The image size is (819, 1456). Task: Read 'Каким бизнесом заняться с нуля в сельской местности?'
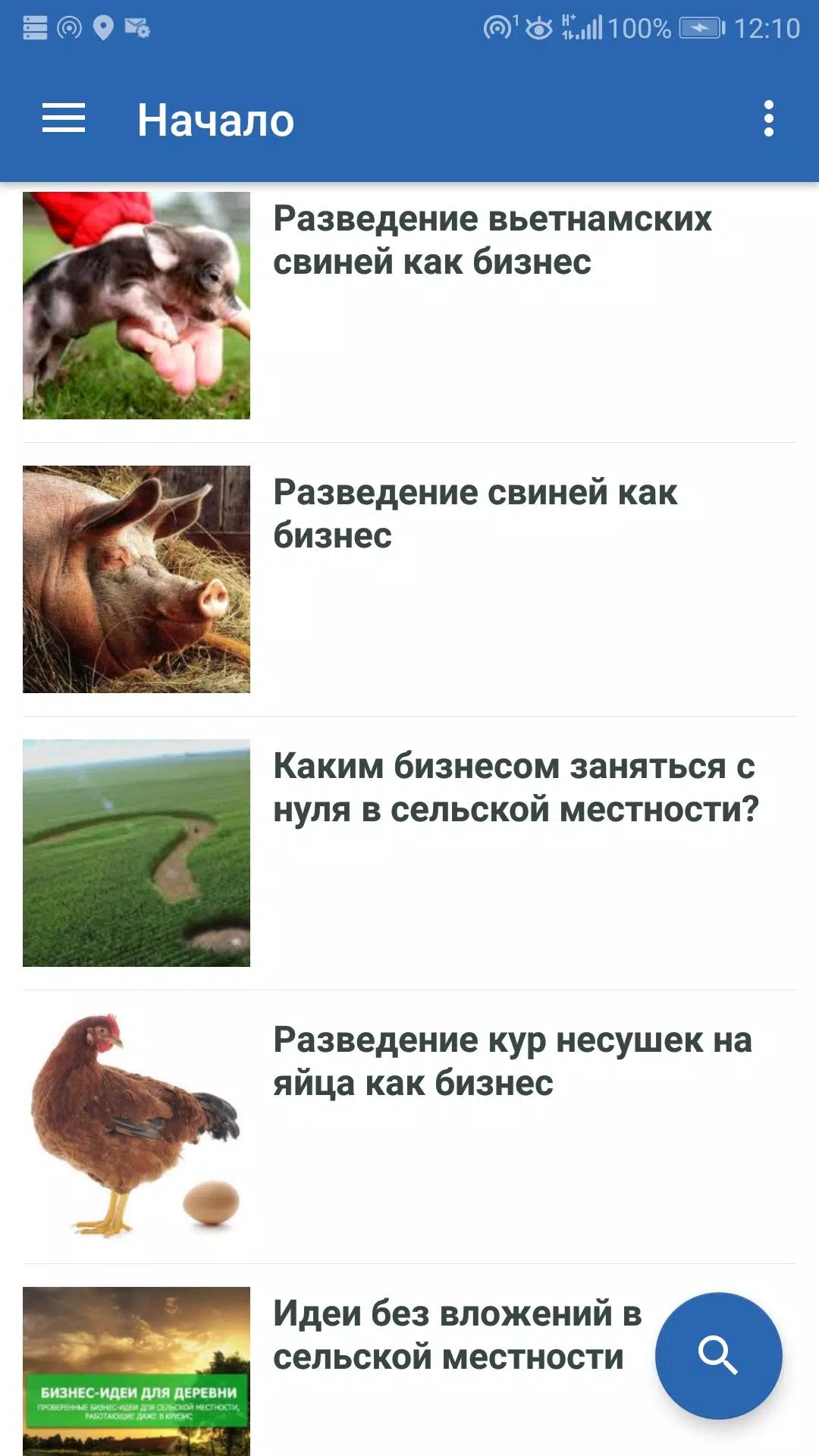point(516,788)
